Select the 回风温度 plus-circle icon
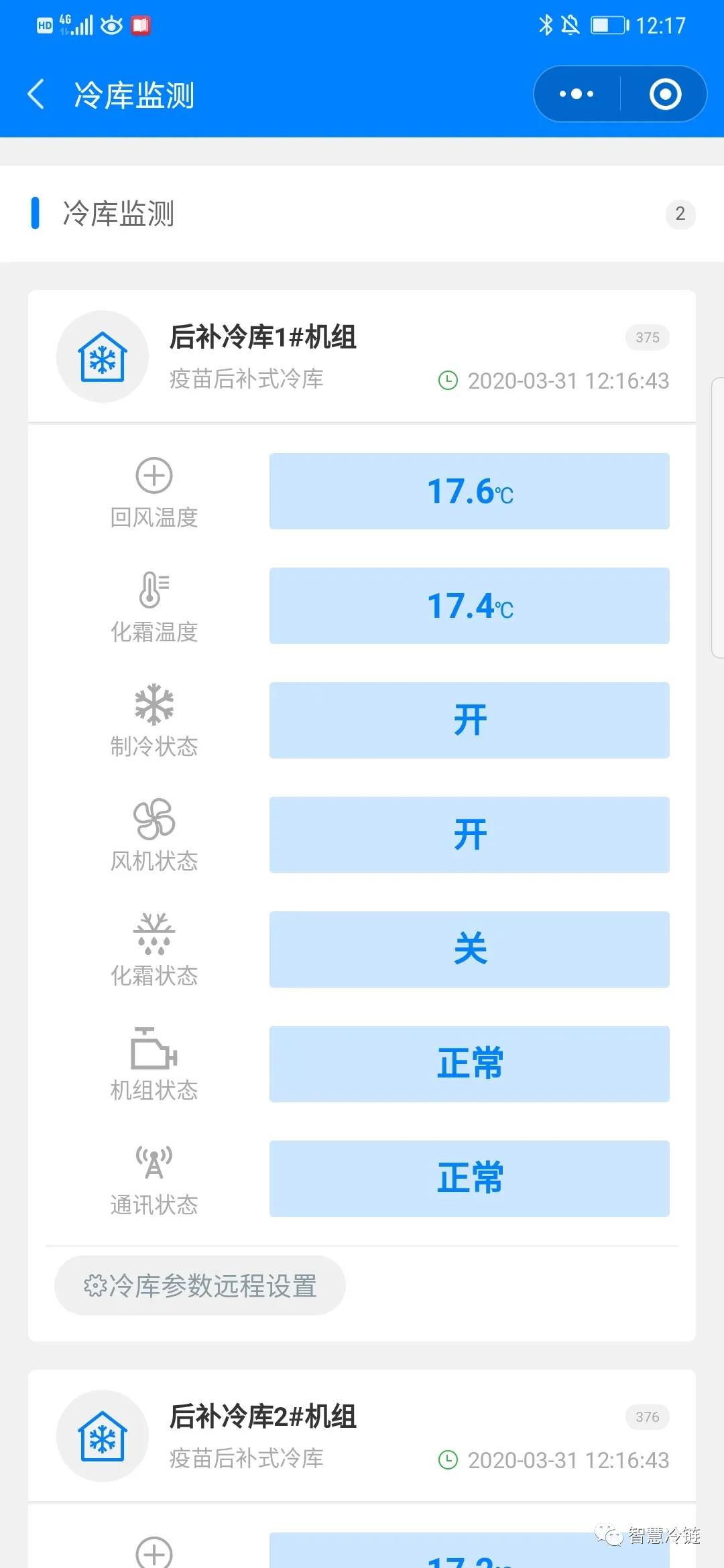The height and width of the screenshot is (1568, 724). 154,476
